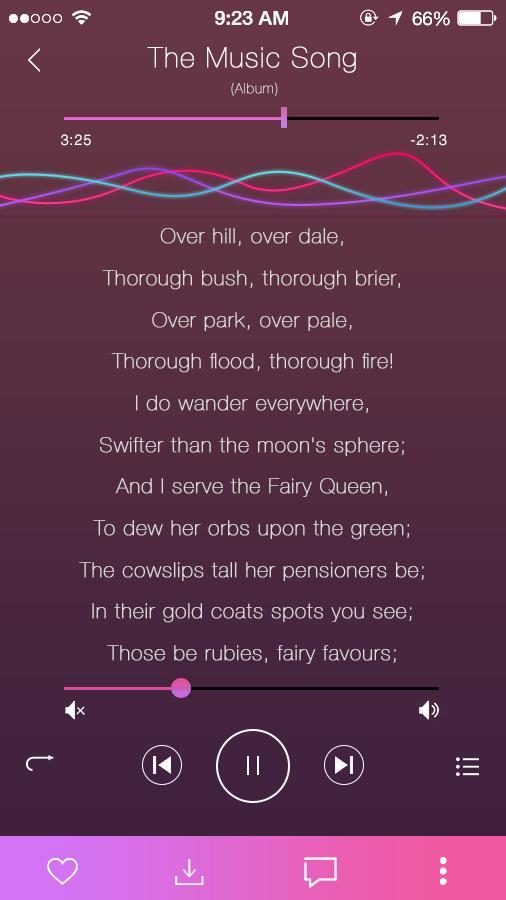Open the three-dot overflow menu

point(443,871)
